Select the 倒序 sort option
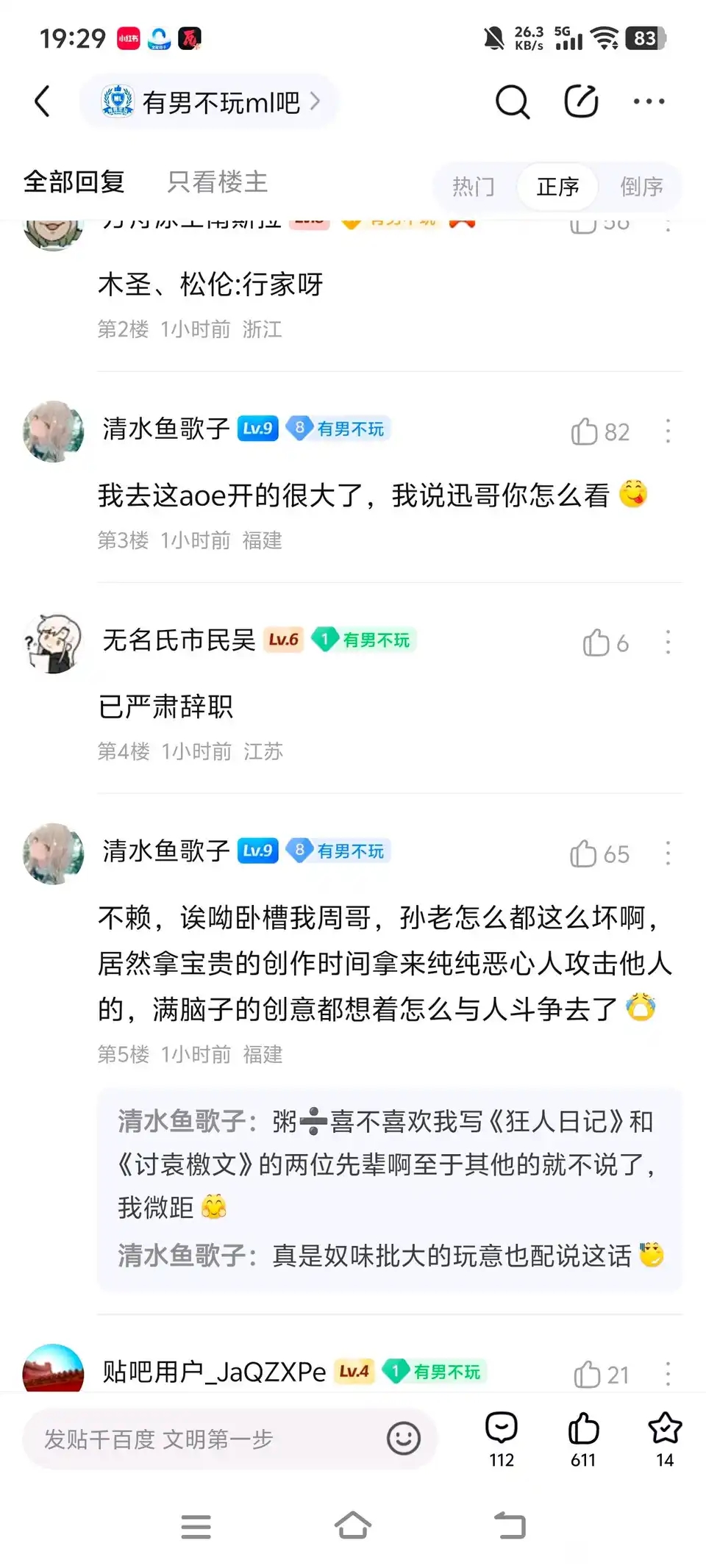Screen dimensions: 706x1568 coord(641,187)
